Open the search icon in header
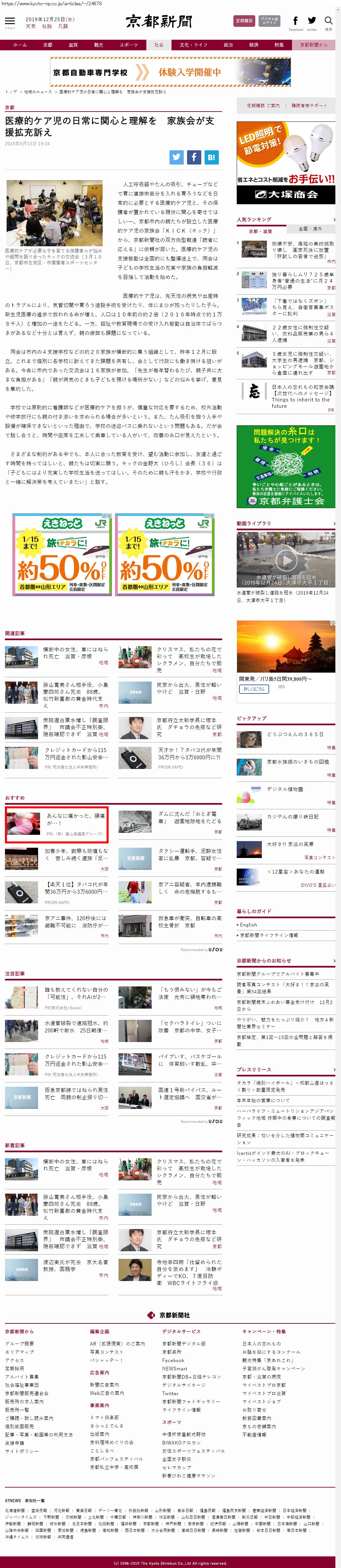The height and width of the screenshot is (1568, 341). (x=328, y=21)
